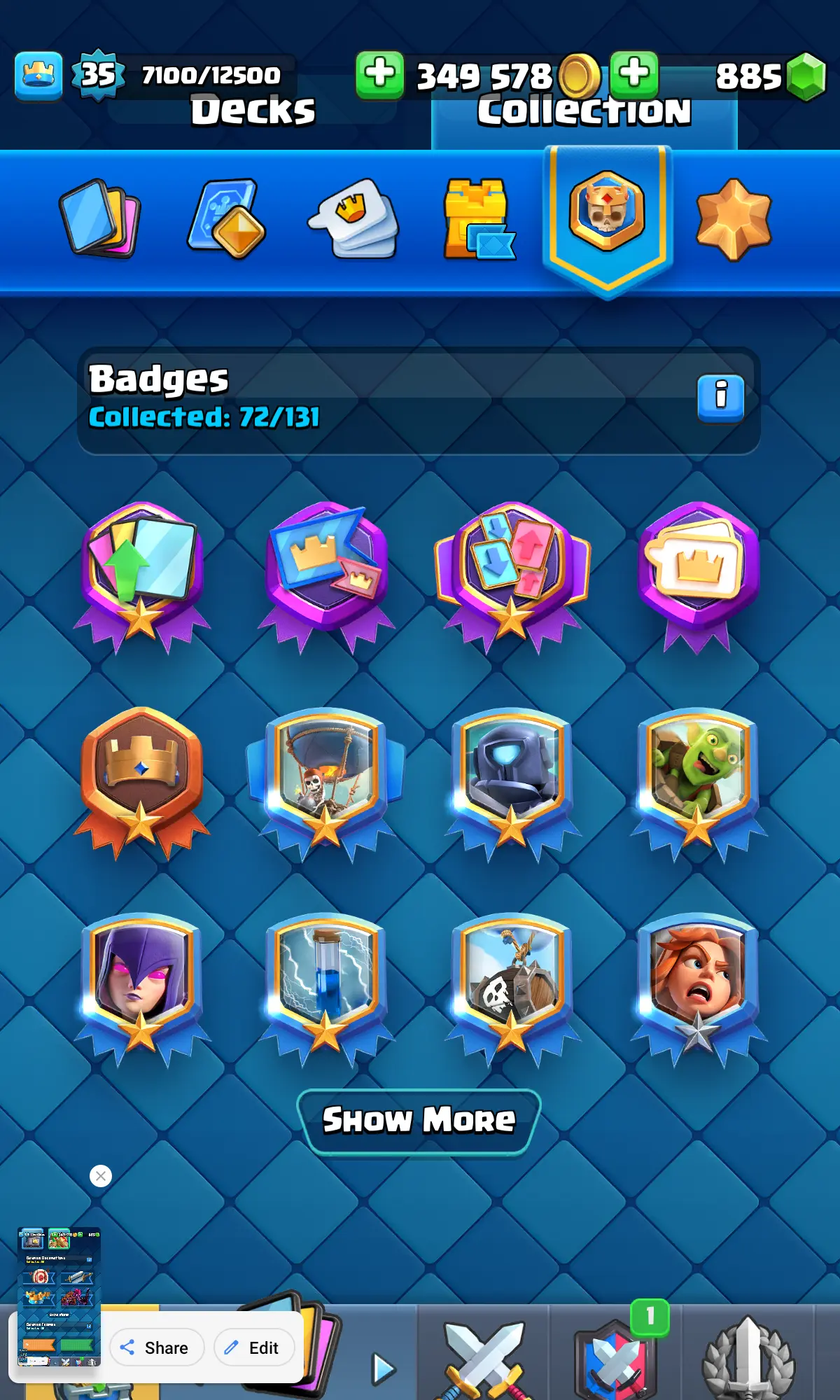Edit the captured screenshot
The image size is (840, 1400).
pyautogui.click(x=253, y=1347)
